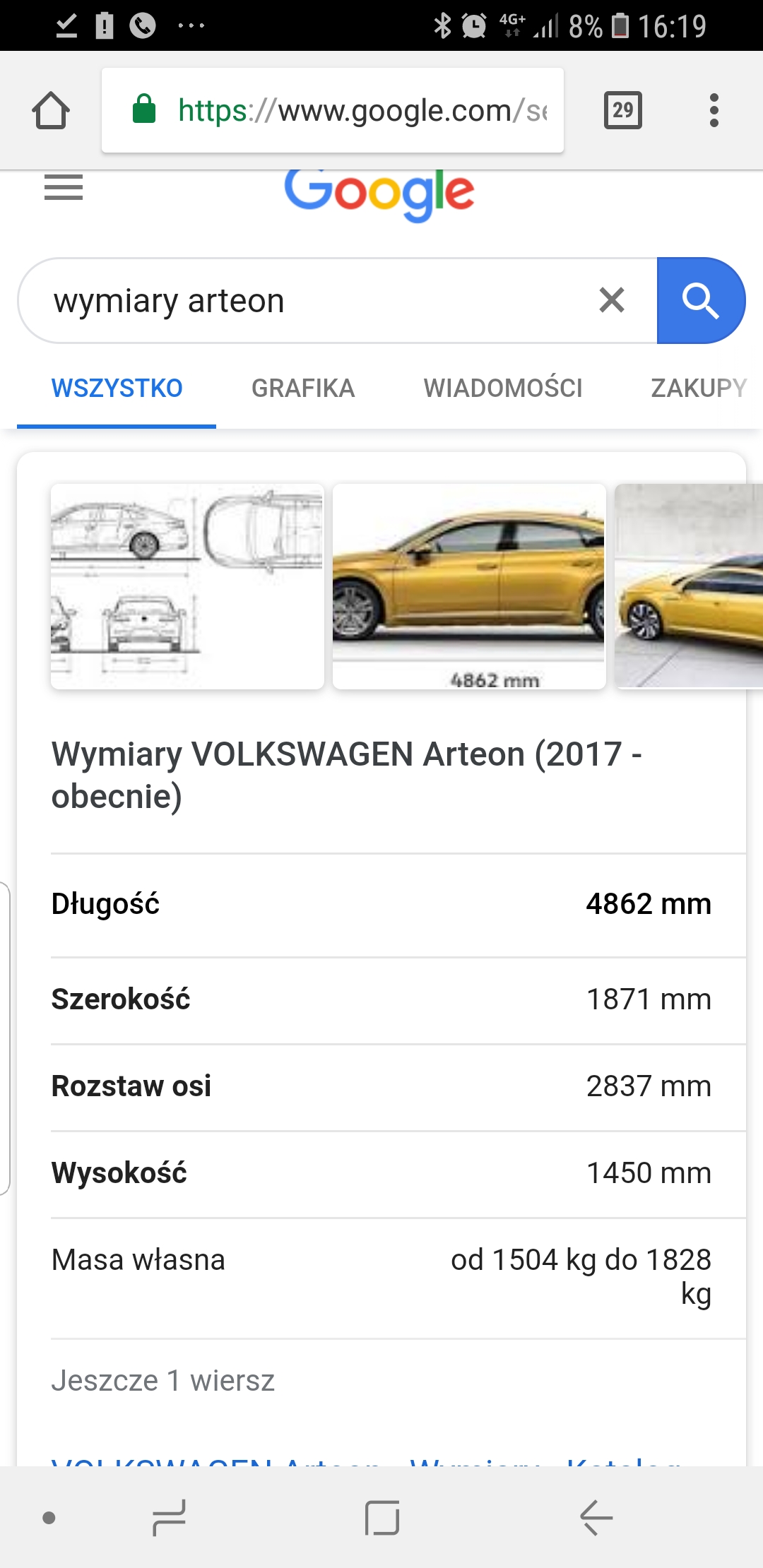
Task: Open the yellow Arteon 4862 mm image
Action: pyautogui.click(x=469, y=586)
